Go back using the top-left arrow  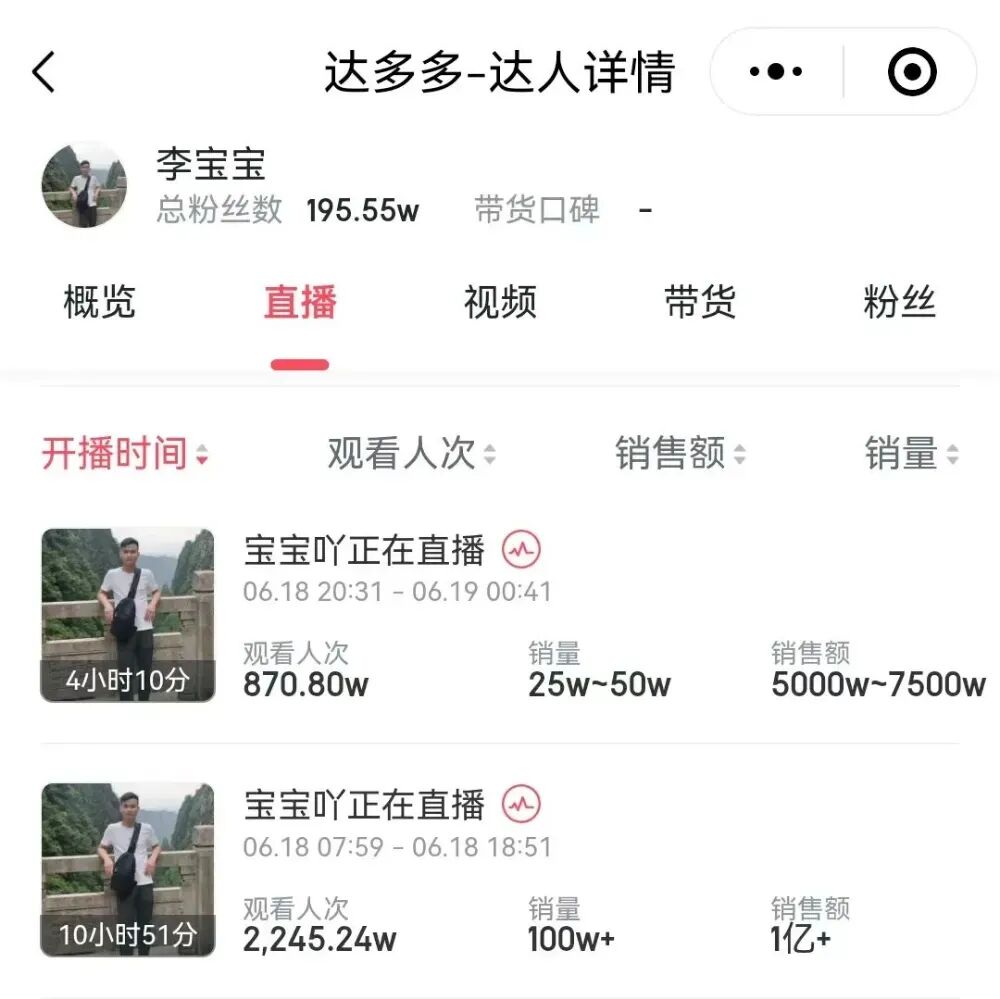pos(43,72)
